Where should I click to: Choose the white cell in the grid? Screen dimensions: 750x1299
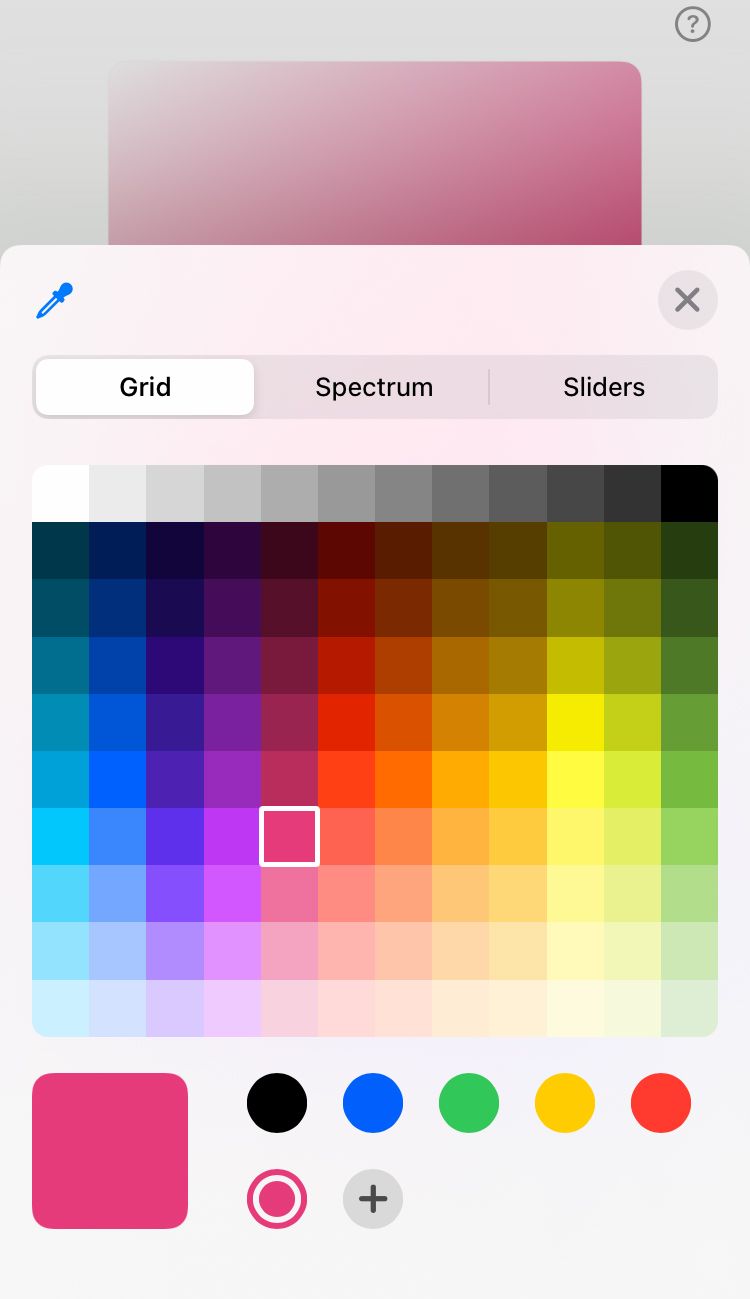tap(61, 494)
